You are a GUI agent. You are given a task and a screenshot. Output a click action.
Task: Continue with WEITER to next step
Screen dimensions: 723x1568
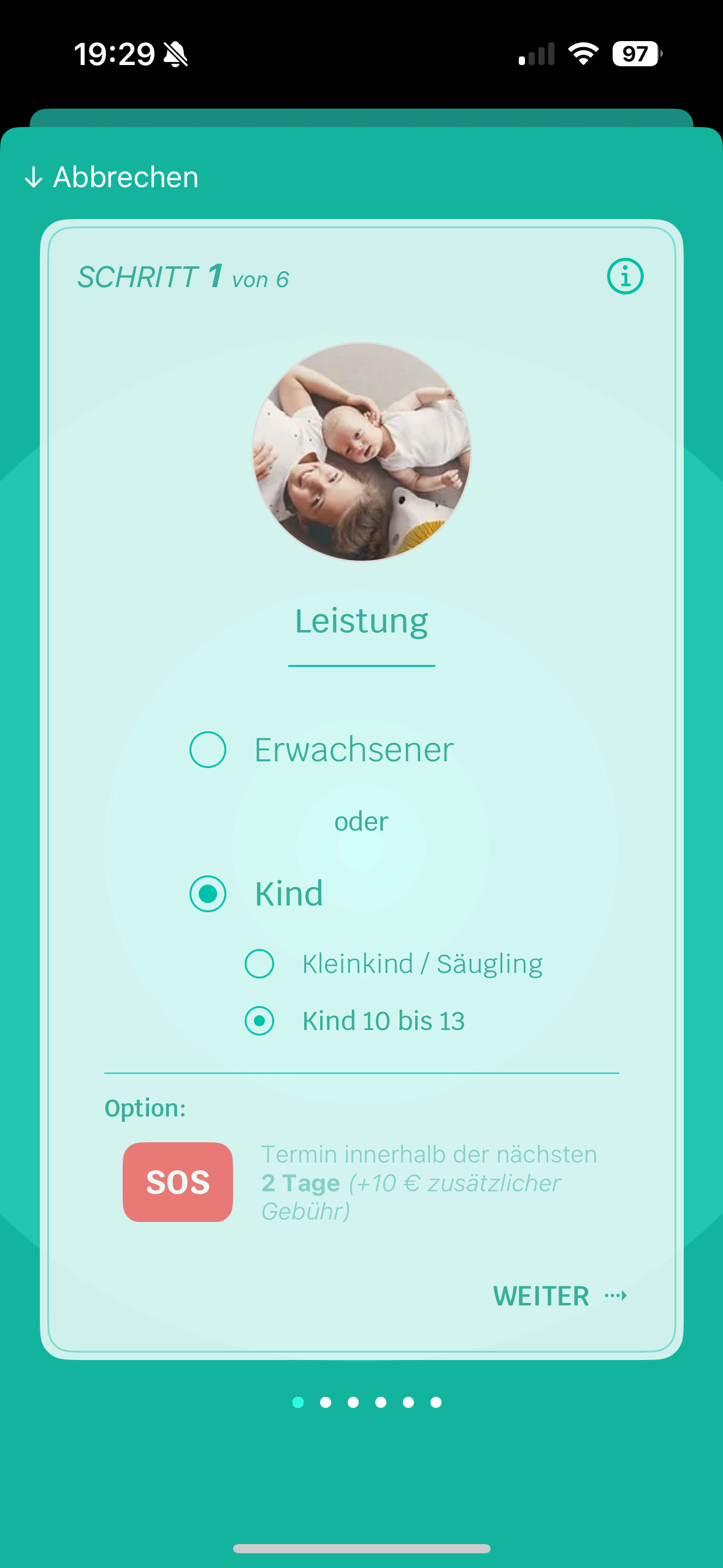[x=559, y=1296]
